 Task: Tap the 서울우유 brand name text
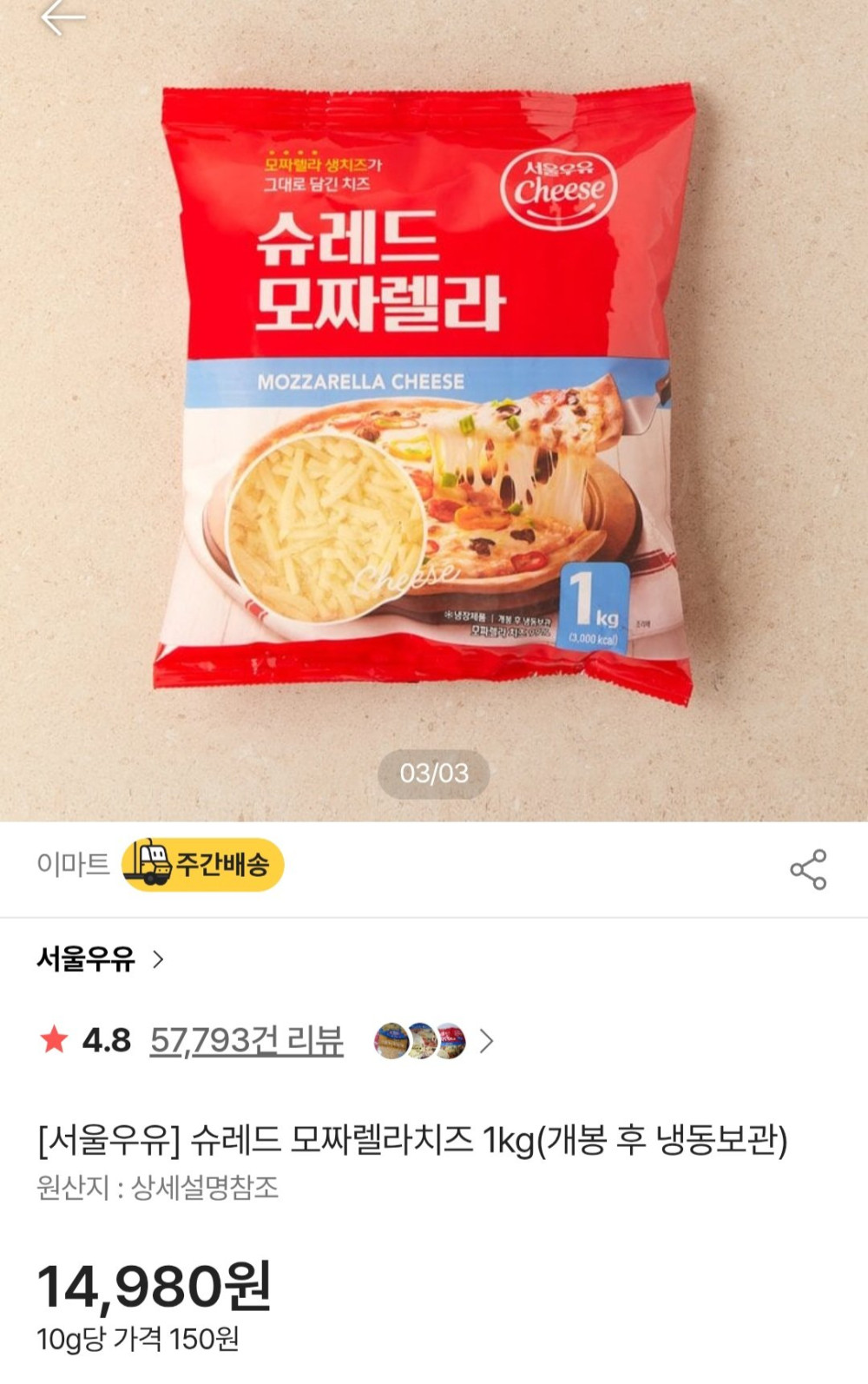pyautogui.click(x=84, y=960)
